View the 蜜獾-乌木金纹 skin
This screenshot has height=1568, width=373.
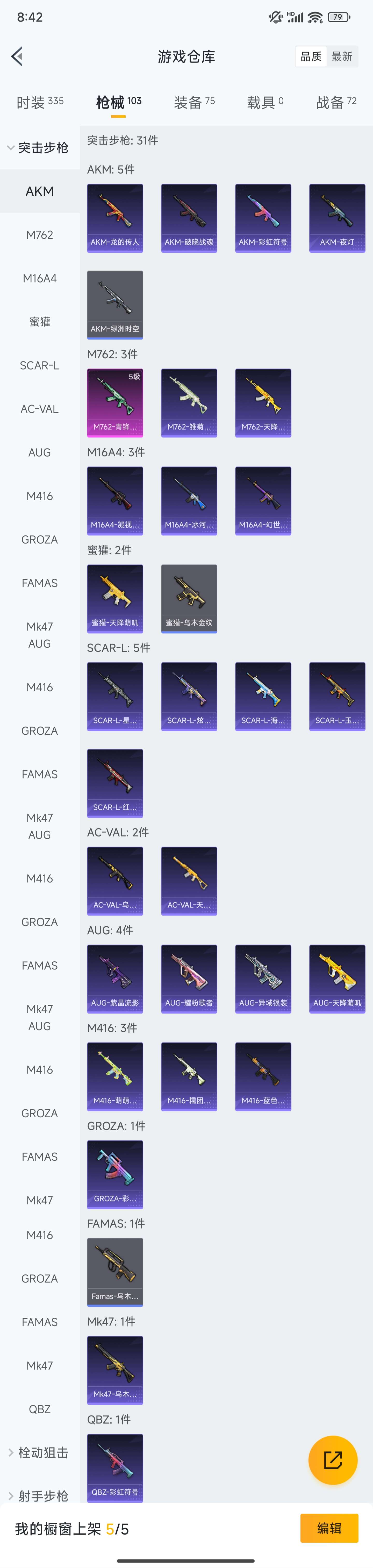tap(189, 598)
